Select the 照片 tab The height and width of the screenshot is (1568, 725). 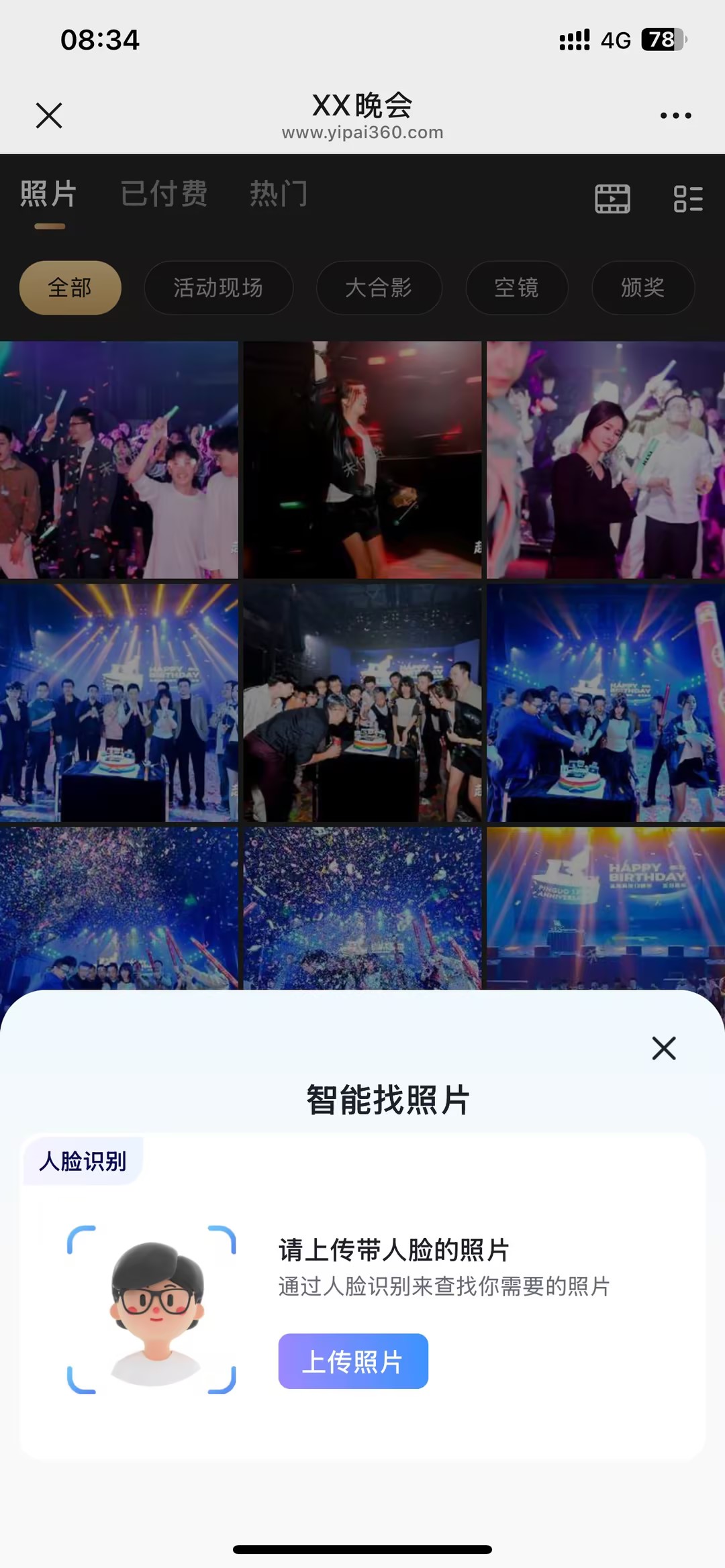[49, 195]
